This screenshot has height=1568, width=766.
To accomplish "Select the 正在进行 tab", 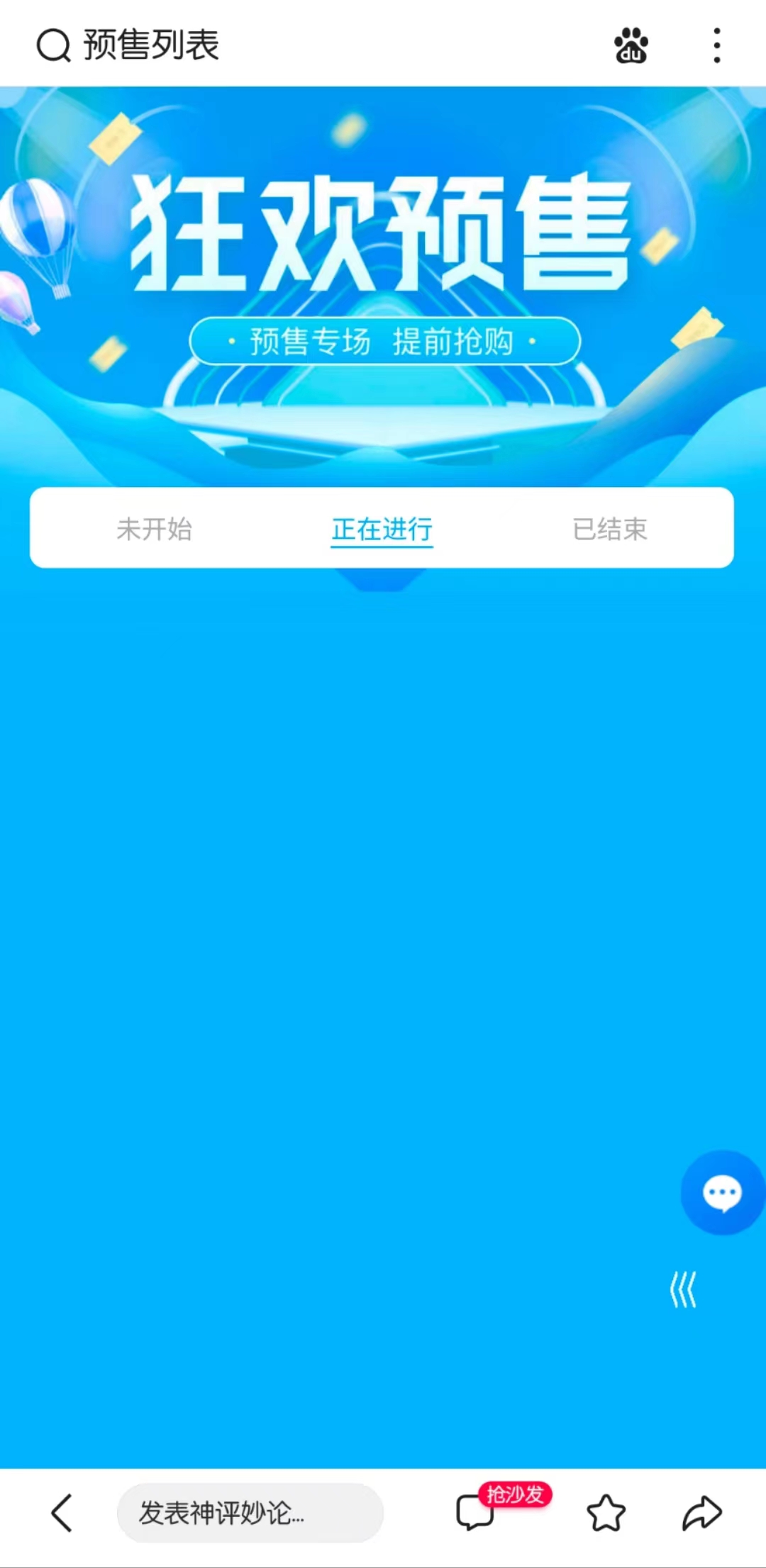I will pos(382,529).
